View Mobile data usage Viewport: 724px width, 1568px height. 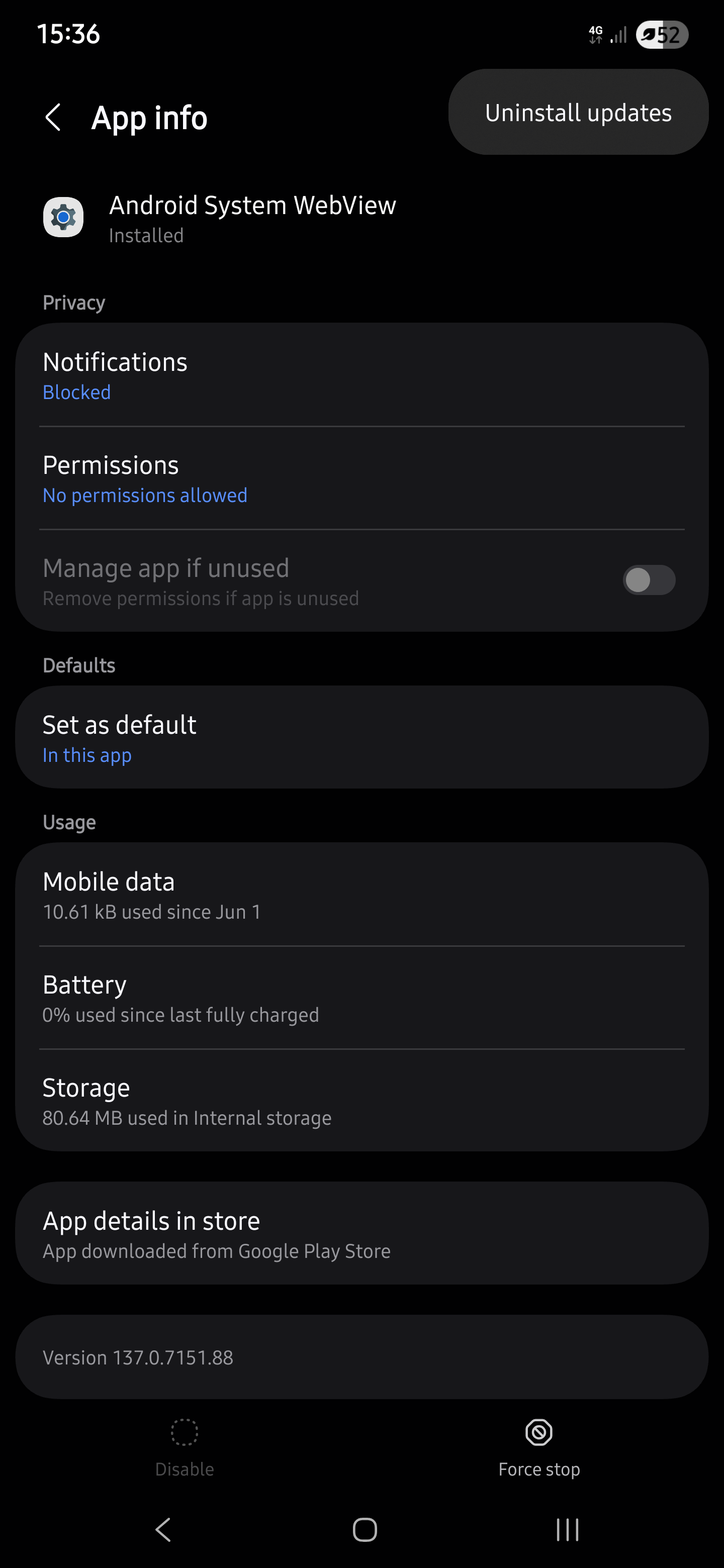pyautogui.click(x=361, y=895)
